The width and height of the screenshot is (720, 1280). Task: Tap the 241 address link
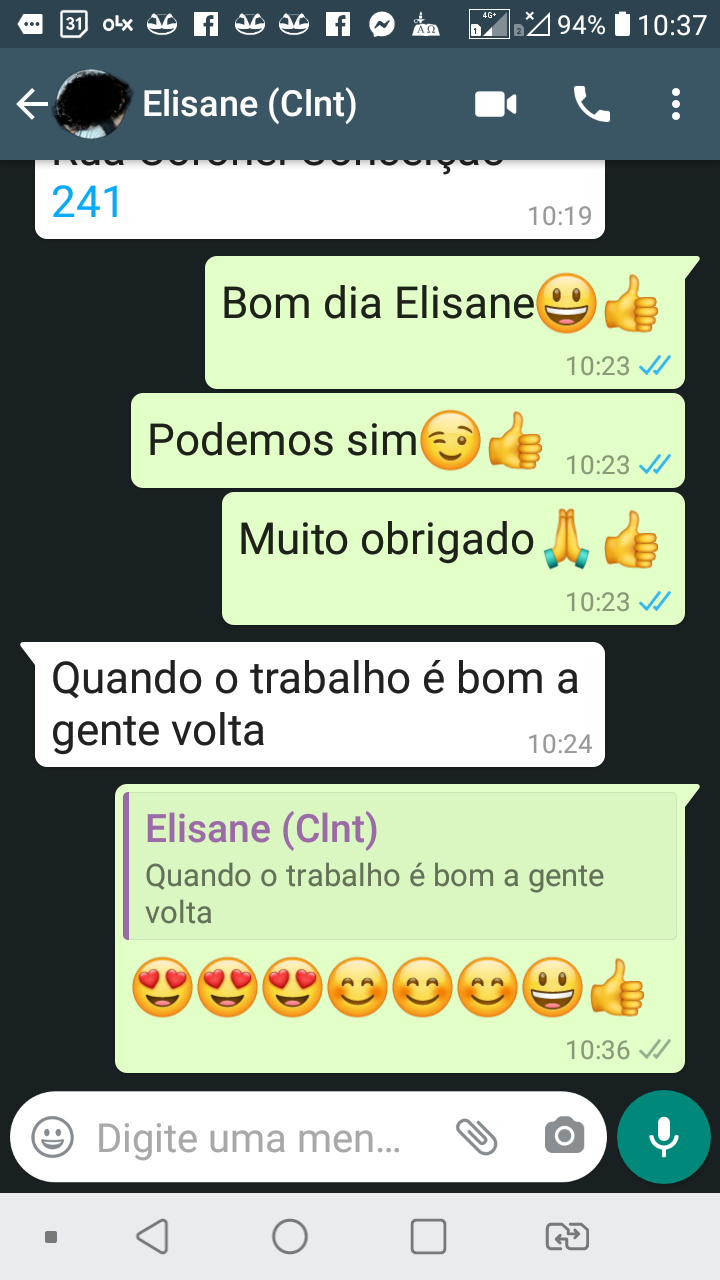87,202
